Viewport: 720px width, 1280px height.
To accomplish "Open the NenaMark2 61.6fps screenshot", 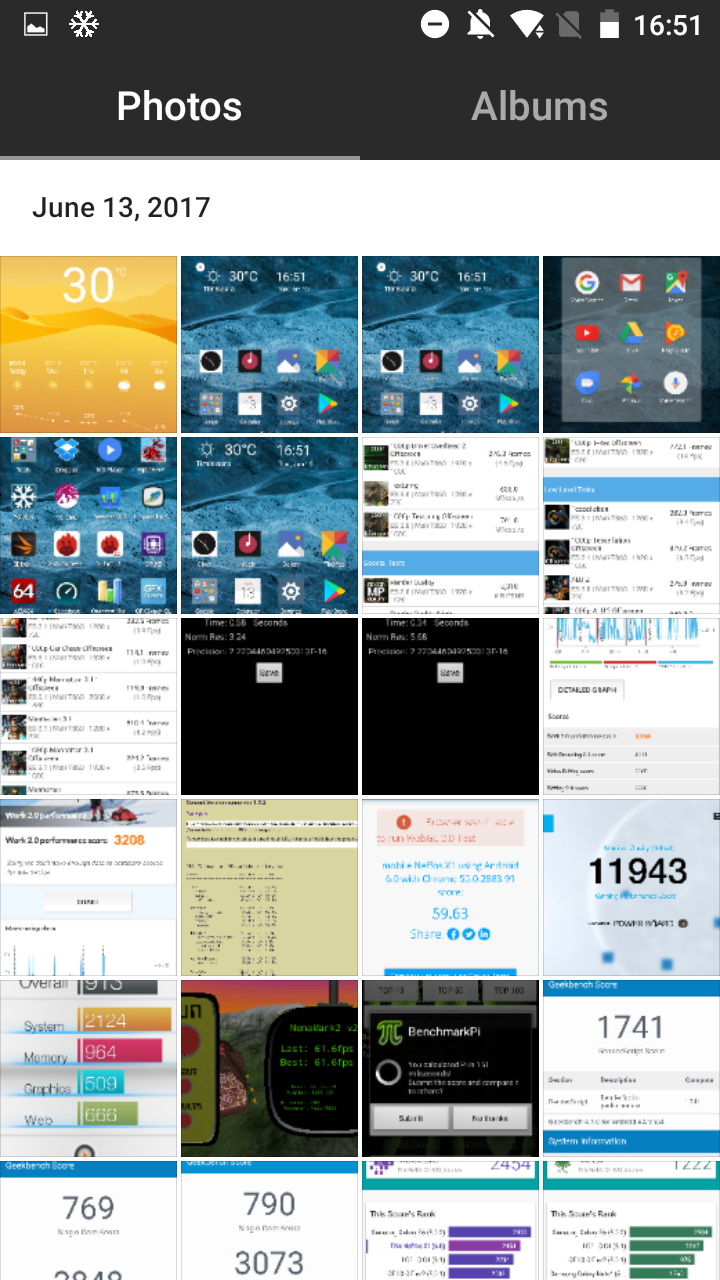I will (269, 1068).
